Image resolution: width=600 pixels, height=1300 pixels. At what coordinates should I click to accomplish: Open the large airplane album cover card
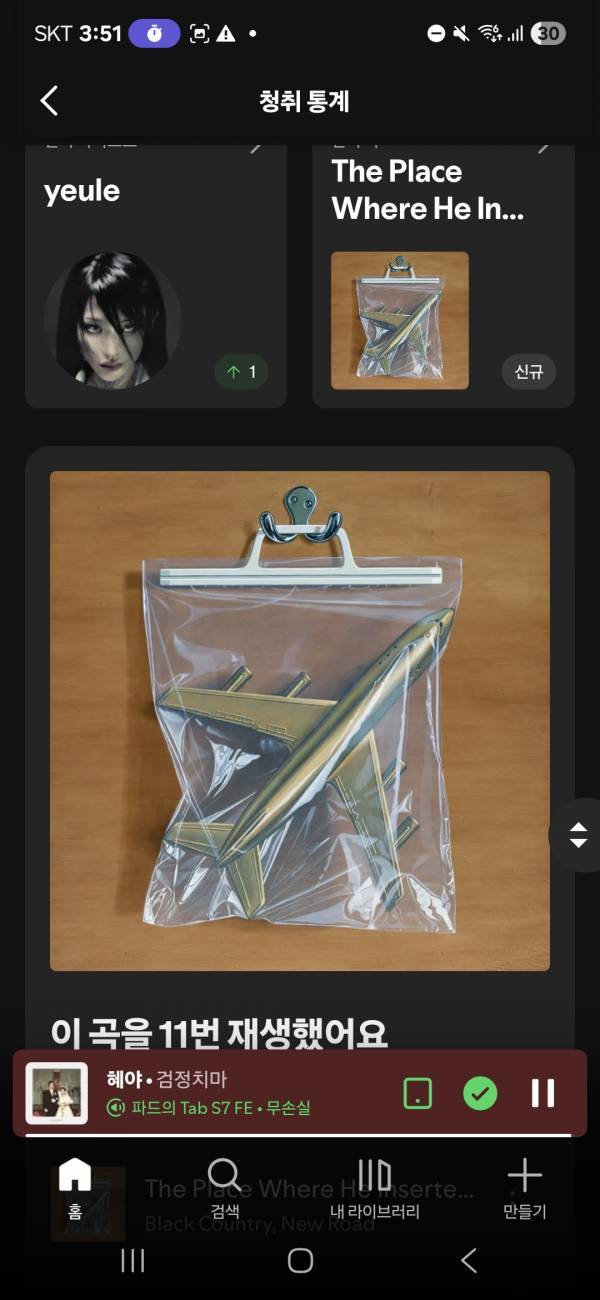[300, 720]
